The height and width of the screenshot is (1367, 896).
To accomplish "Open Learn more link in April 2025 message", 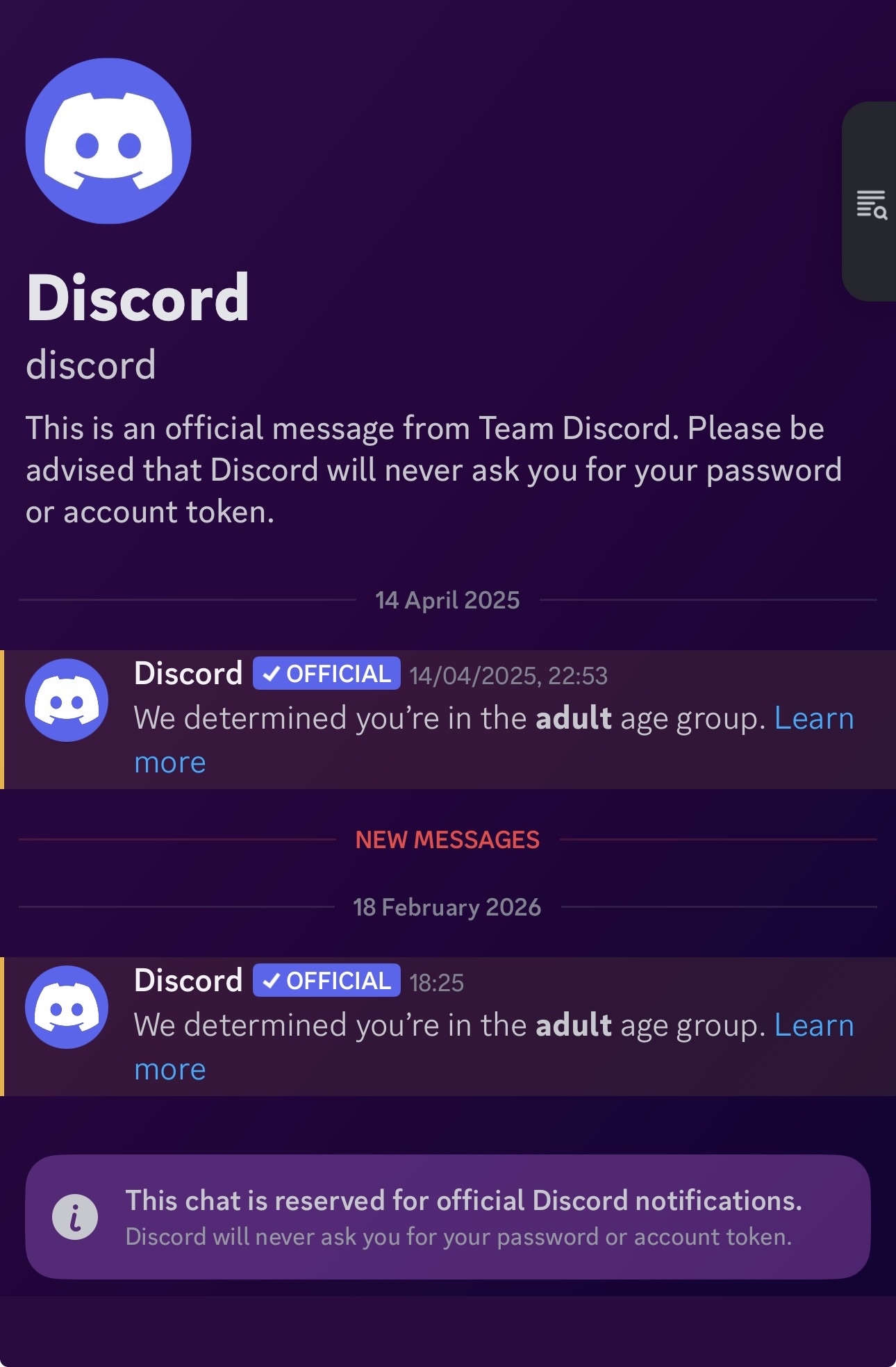I will [813, 719].
